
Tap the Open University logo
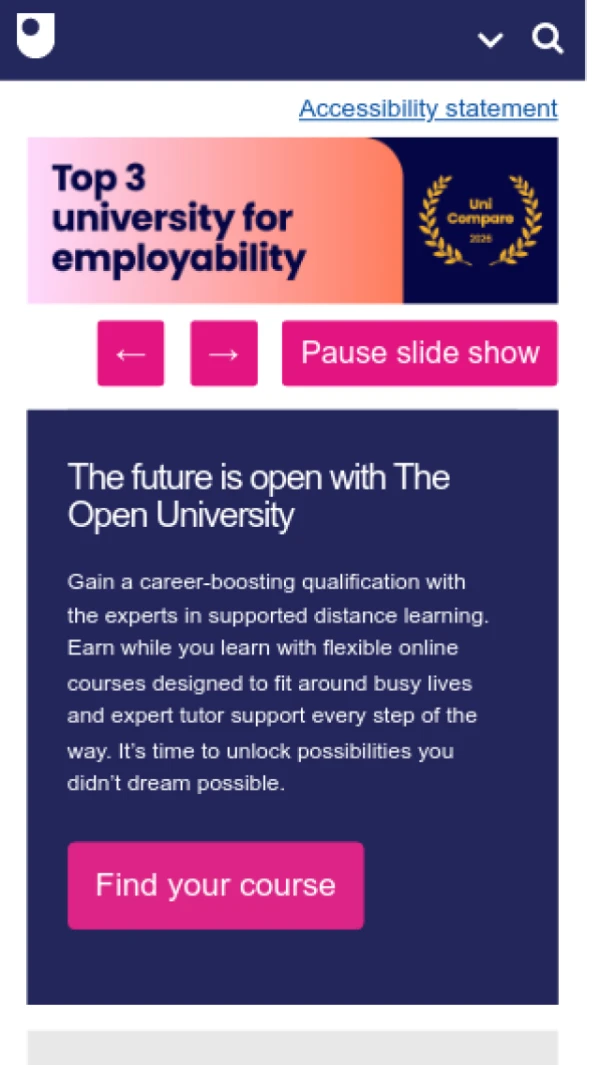click(36, 36)
